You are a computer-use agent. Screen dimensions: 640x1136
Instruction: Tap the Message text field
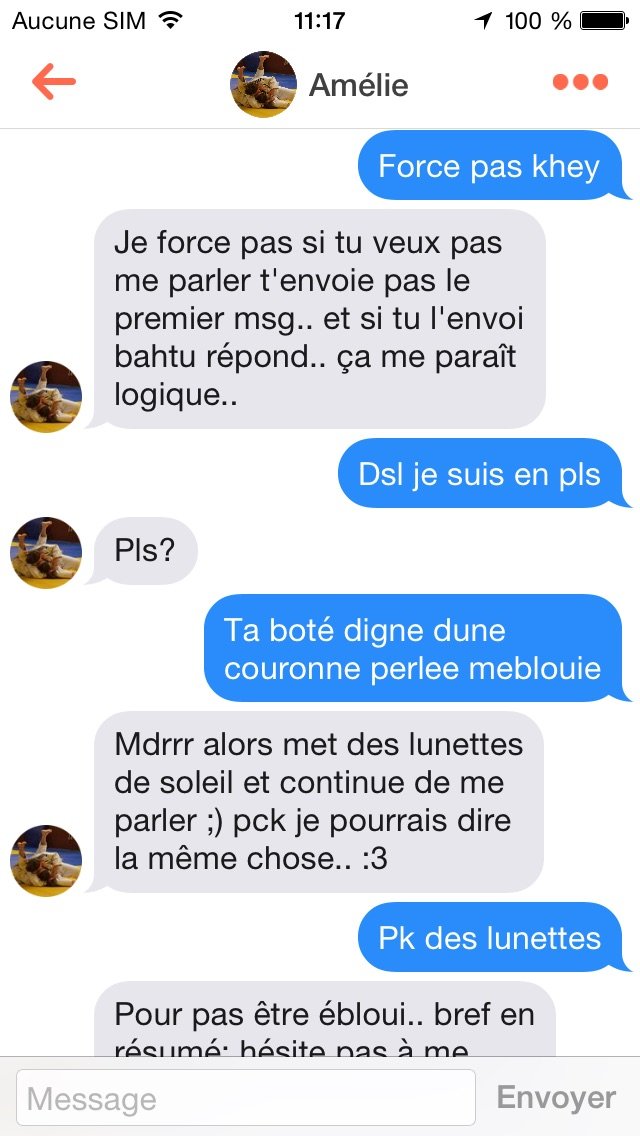246,1098
